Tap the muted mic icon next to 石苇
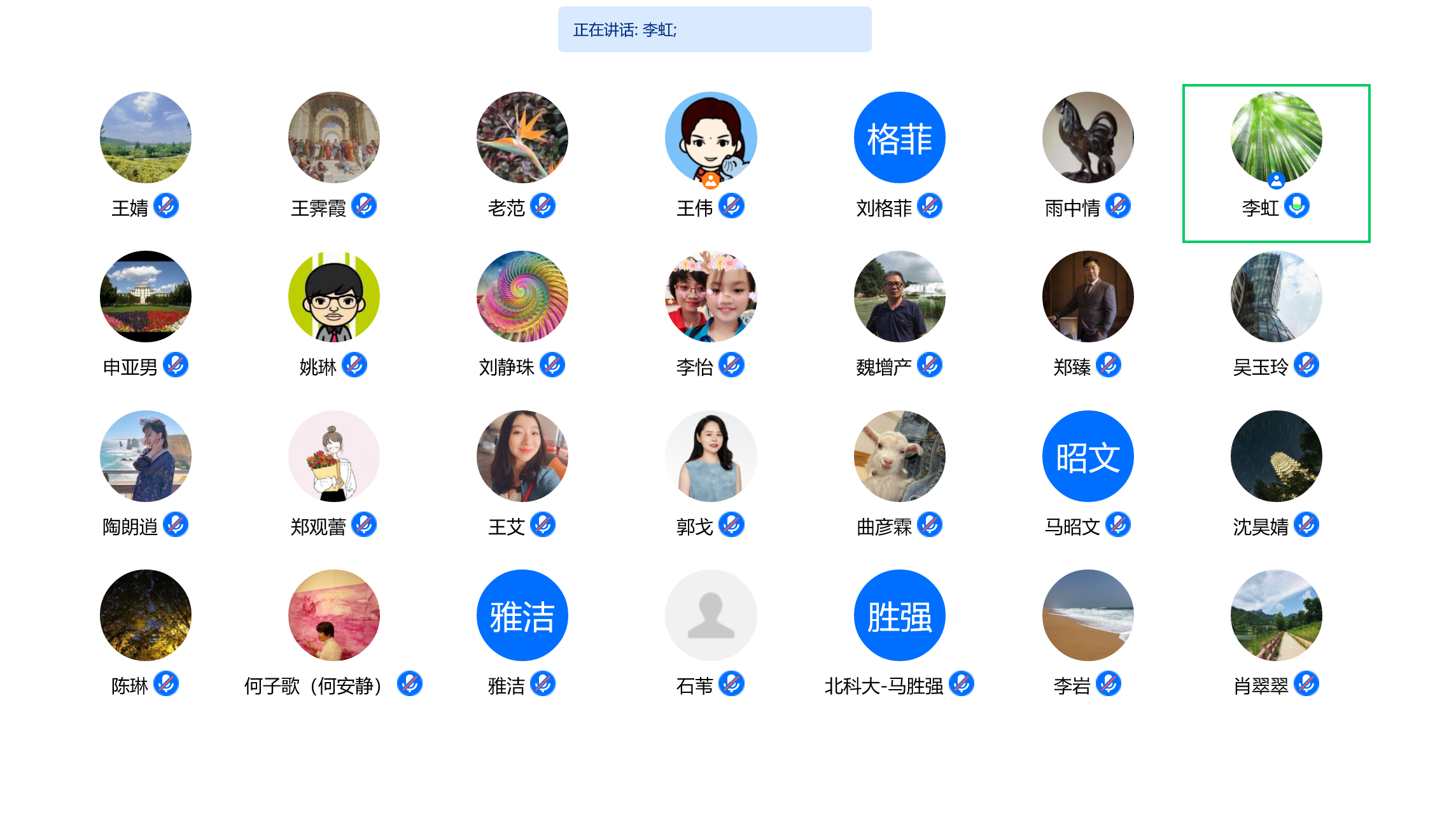 click(x=732, y=684)
